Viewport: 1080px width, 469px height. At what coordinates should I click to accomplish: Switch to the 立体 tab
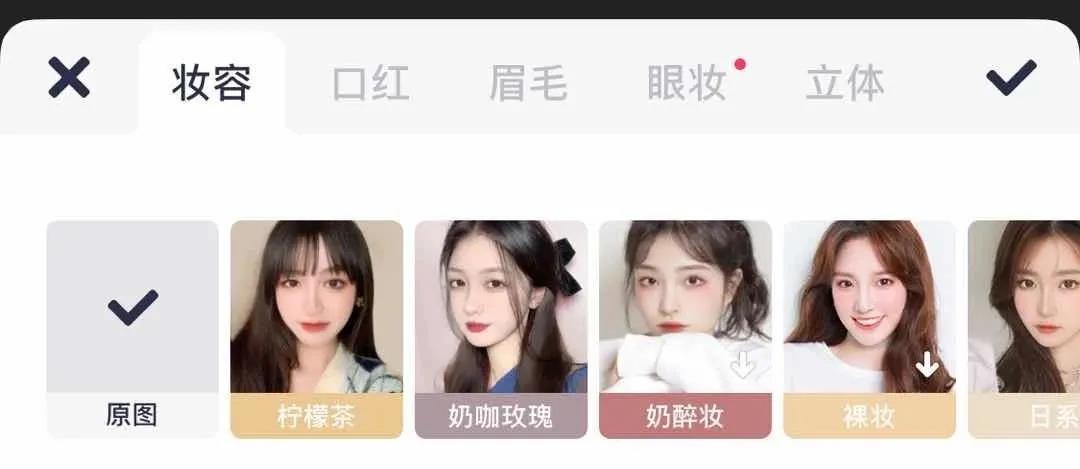(x=845, y=84)
